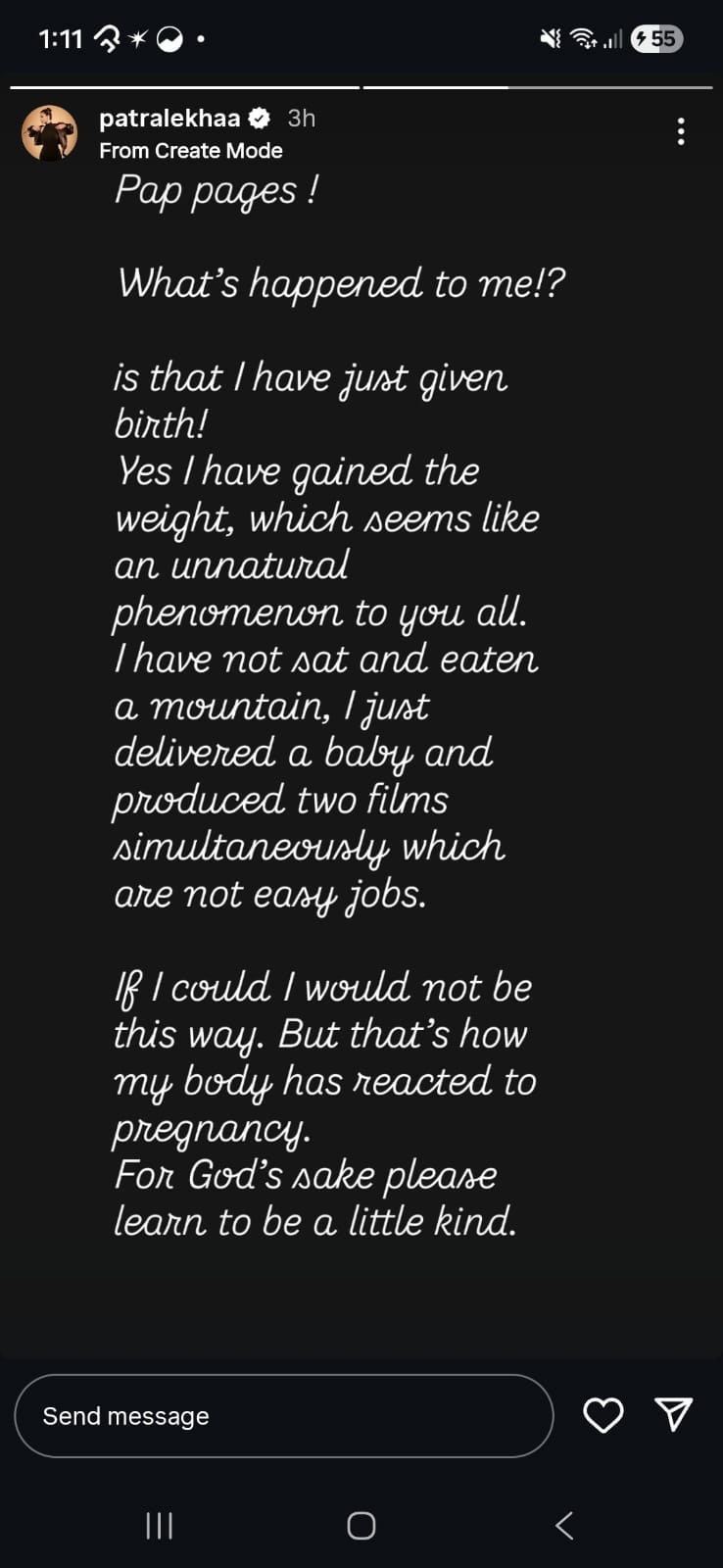Open patralekhaa's profile picture
The width and height of the screenshot is (723, 1568).
(x=49, y=133)
